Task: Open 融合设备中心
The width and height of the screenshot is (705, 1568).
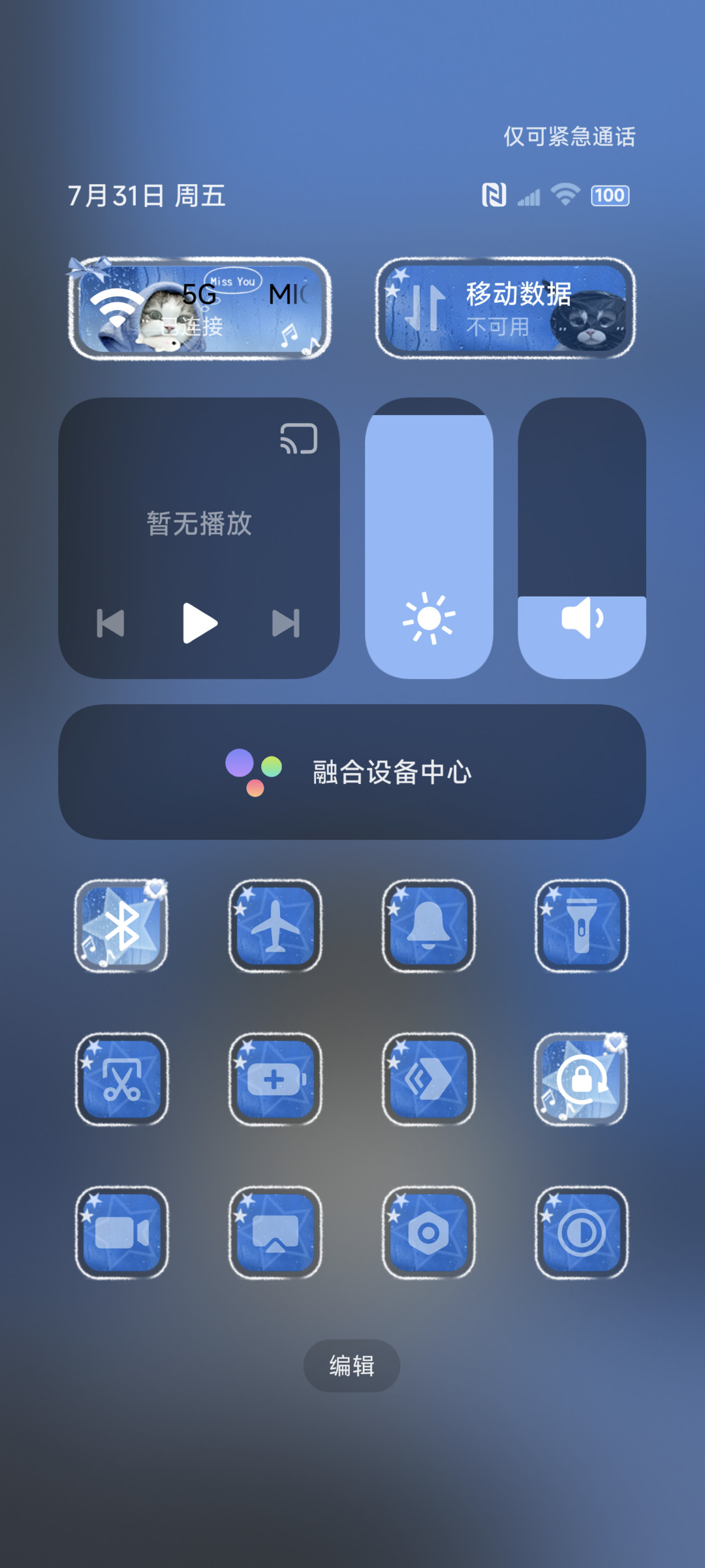Action: click(x=352, y=772)
